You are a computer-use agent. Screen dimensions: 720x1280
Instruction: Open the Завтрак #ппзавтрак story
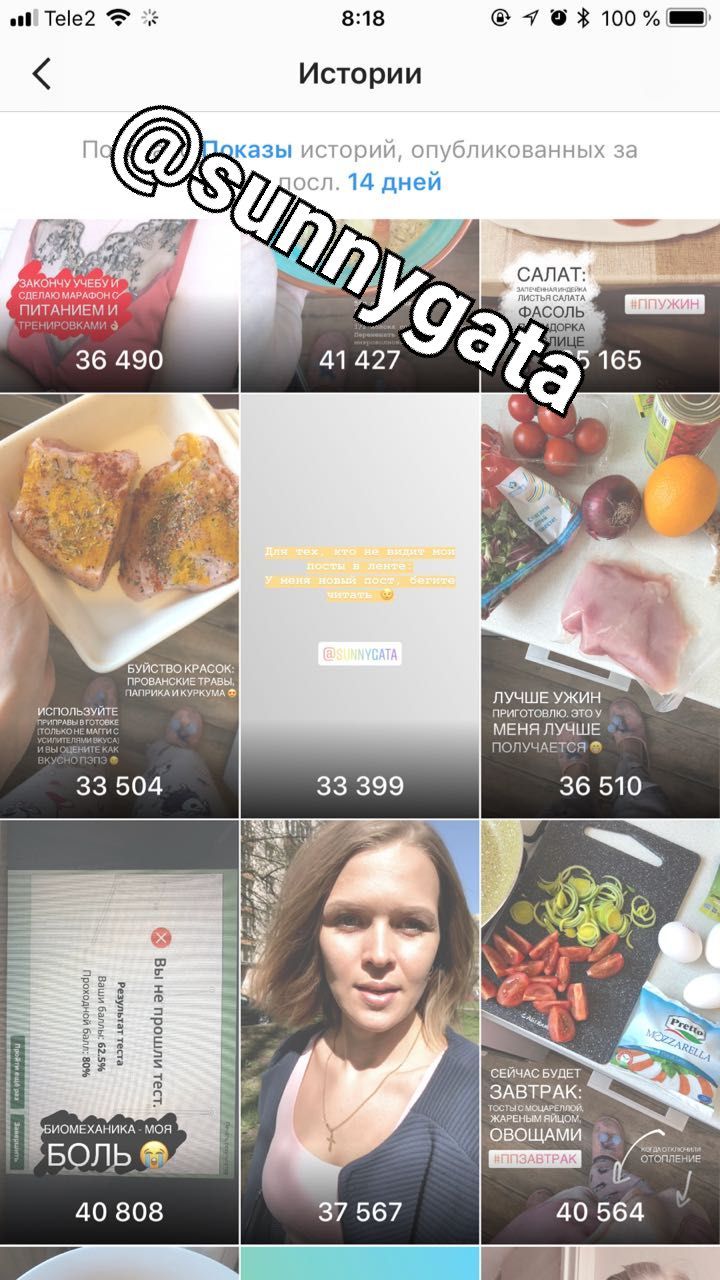click(600, 1030)
